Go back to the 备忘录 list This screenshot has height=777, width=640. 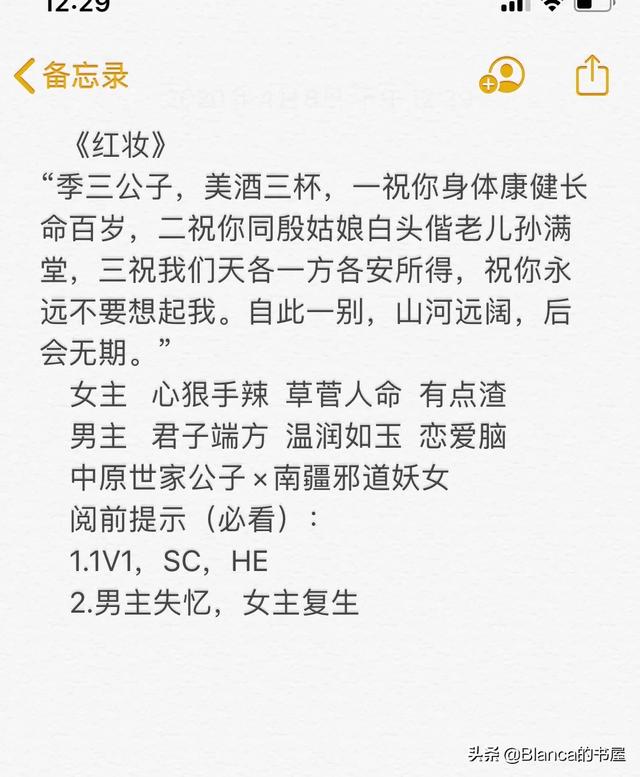click(70, 75)
